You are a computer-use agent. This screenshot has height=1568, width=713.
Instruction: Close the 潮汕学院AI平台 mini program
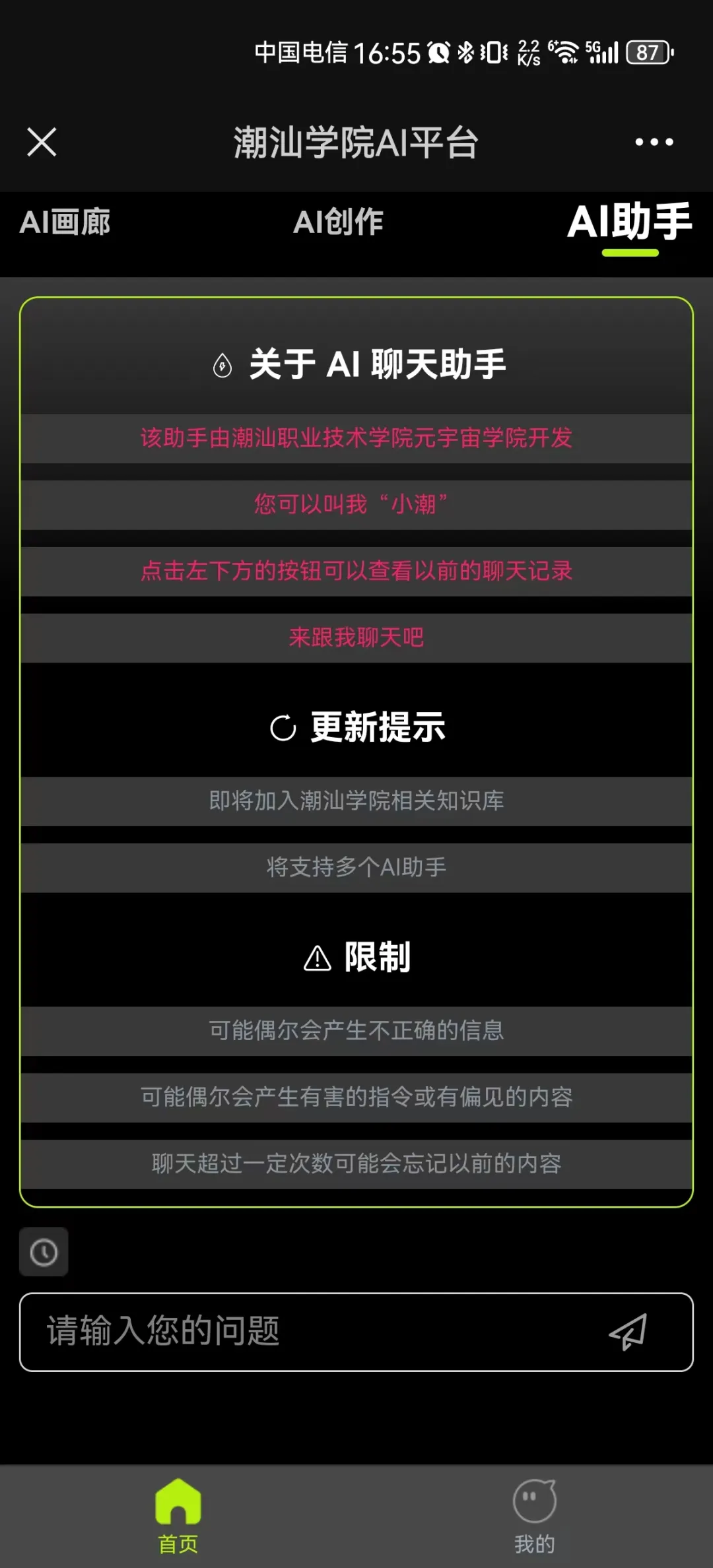point(42,142)
